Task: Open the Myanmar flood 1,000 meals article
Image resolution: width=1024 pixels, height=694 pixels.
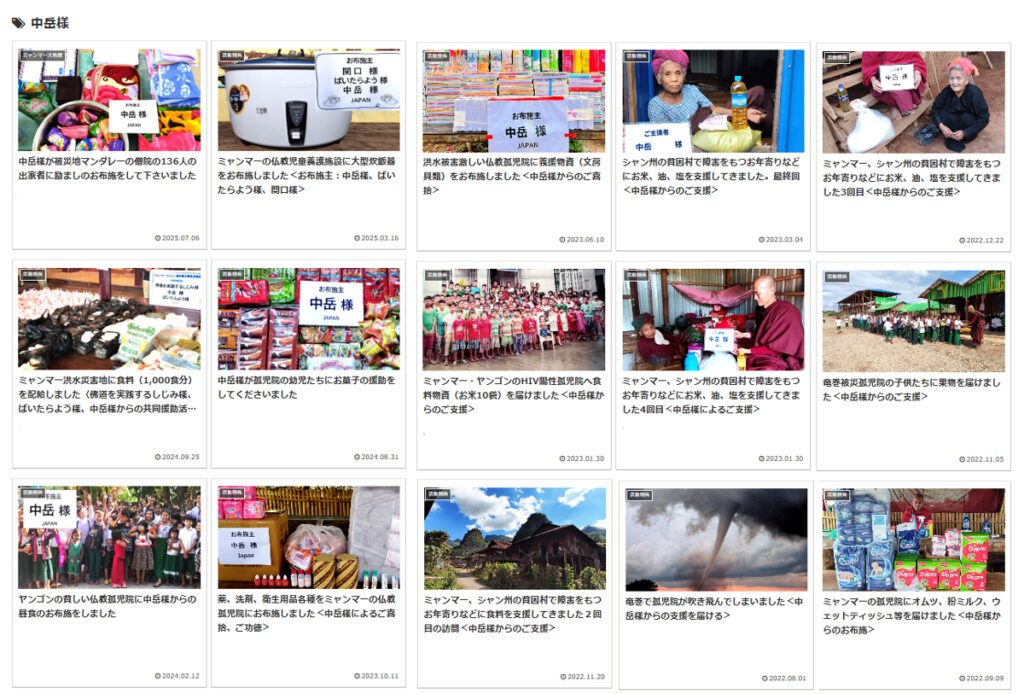Action: [x=108, y=394]
